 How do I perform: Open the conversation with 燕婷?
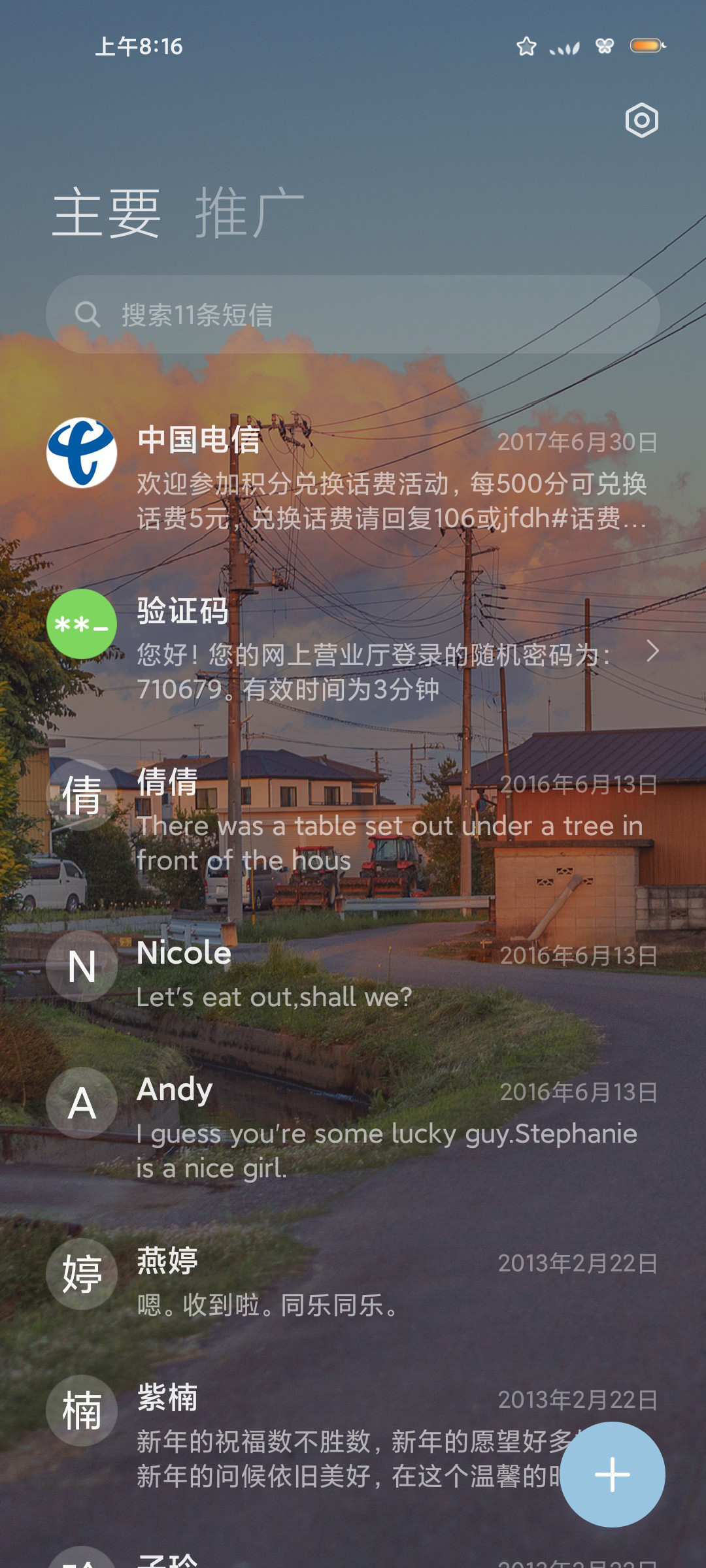(353, 1281)
